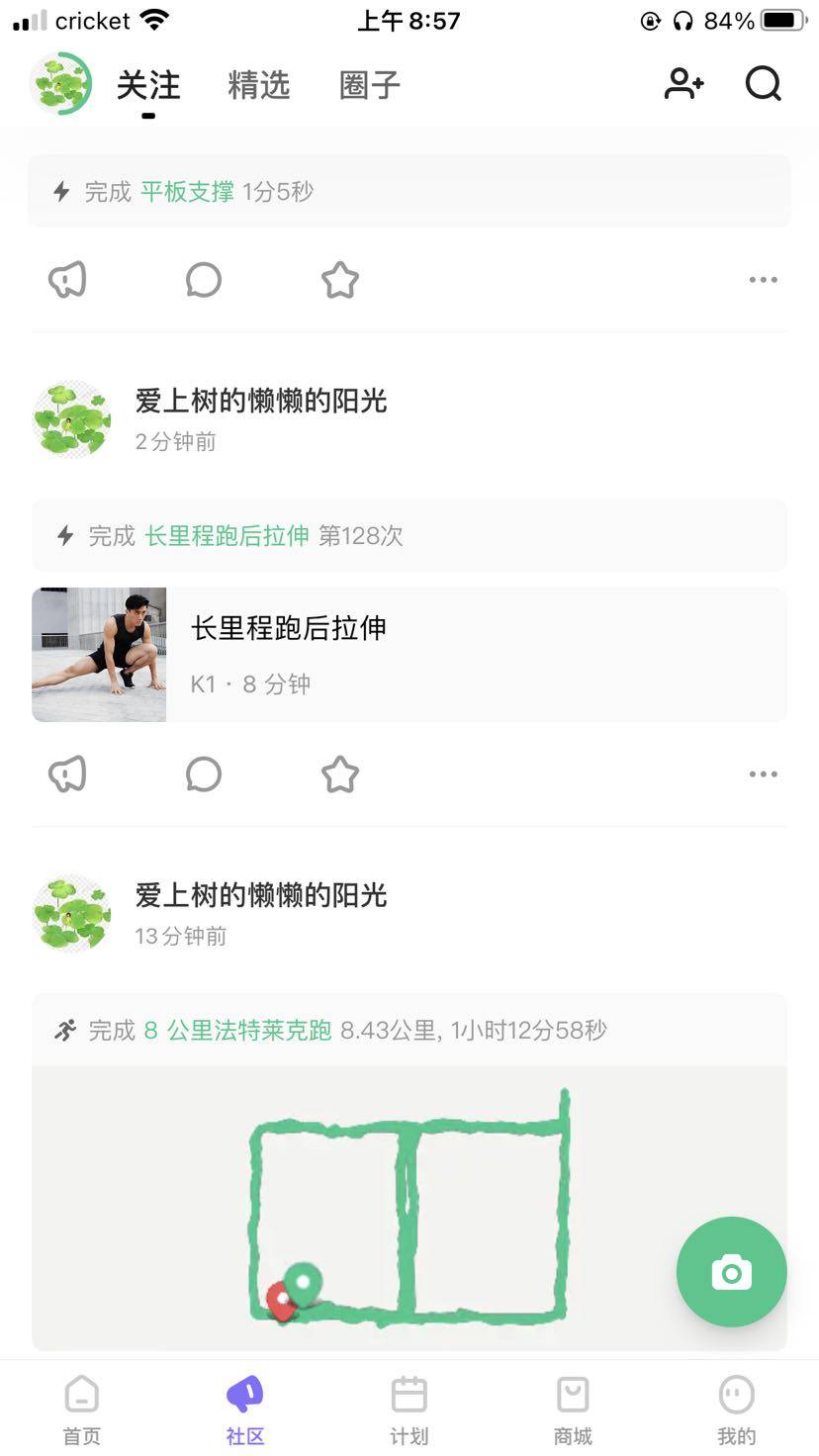Open more options for the 长里程跑后拉伸 post
This screenshot has width=819, height=1456.
pos(763,774)
